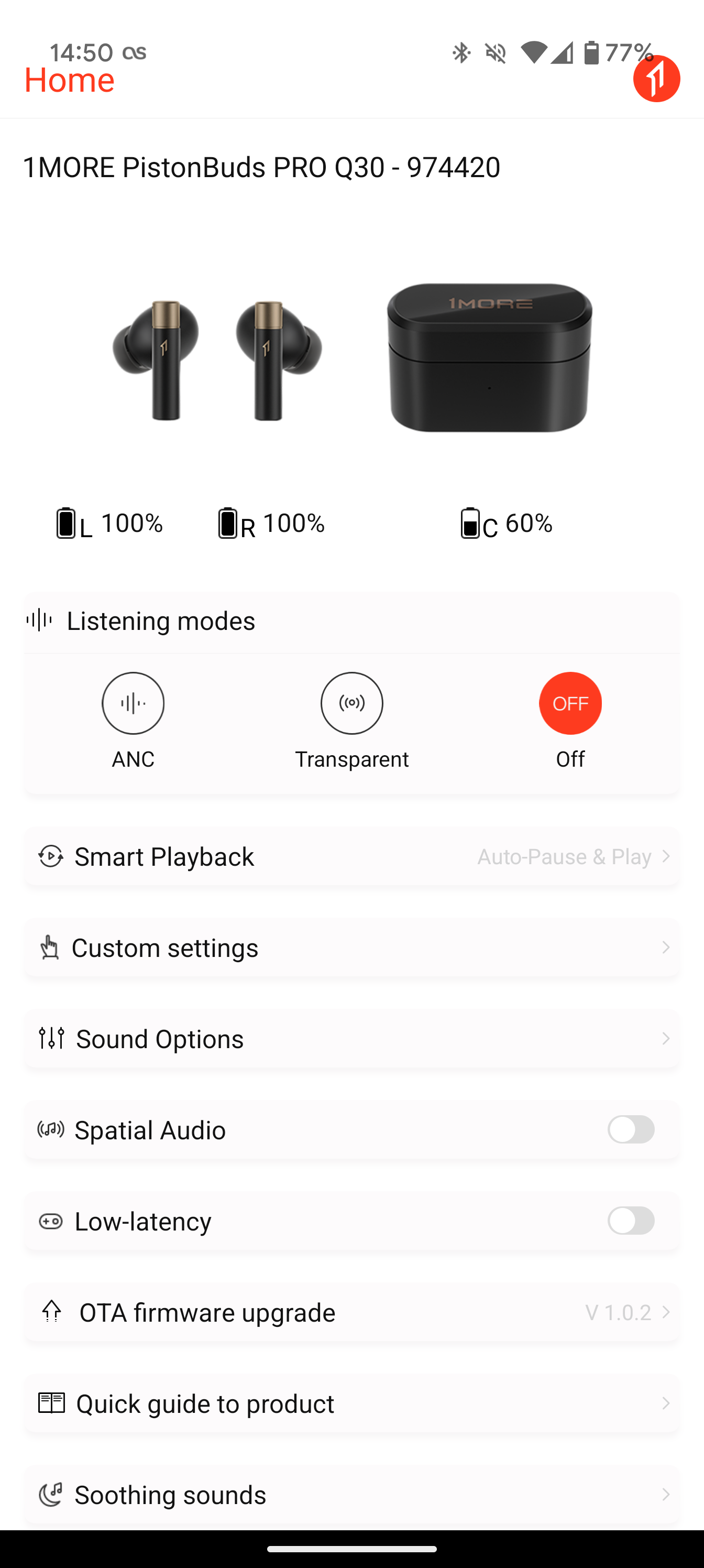This screenshot has width=704, height=1568.
Task: Open Smart Playback settings
Action: point(351,856)
